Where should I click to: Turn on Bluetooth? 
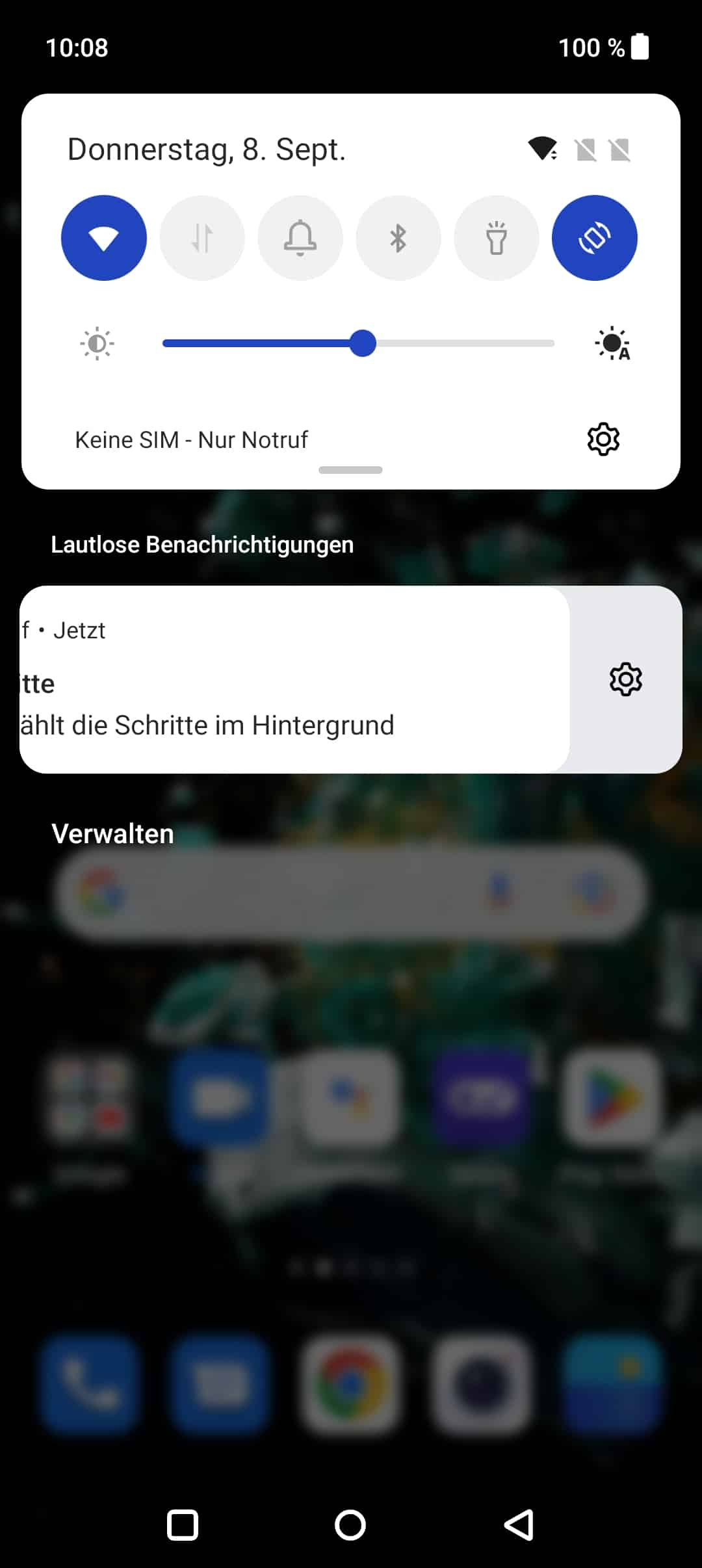point(398,238)
